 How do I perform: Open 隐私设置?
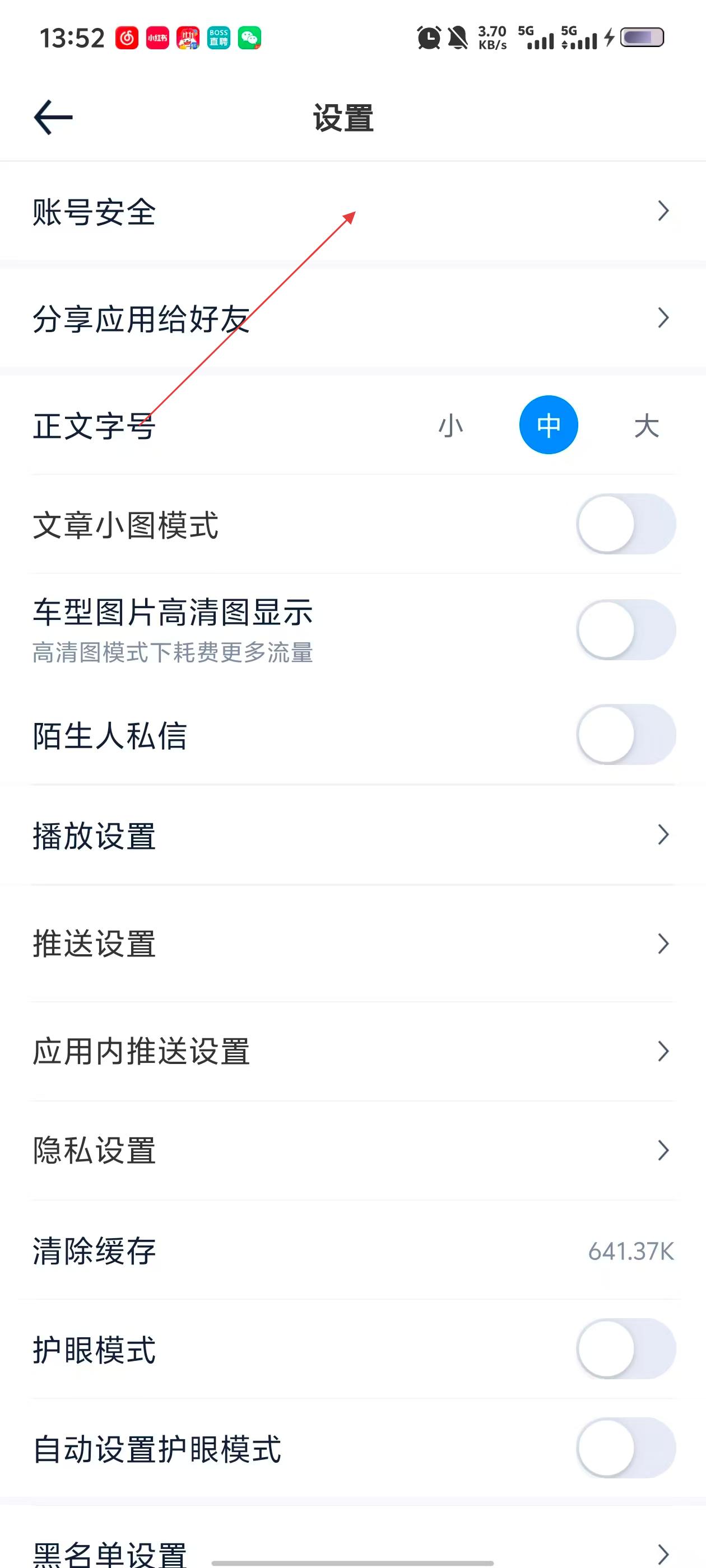(x=352, y=1150)
